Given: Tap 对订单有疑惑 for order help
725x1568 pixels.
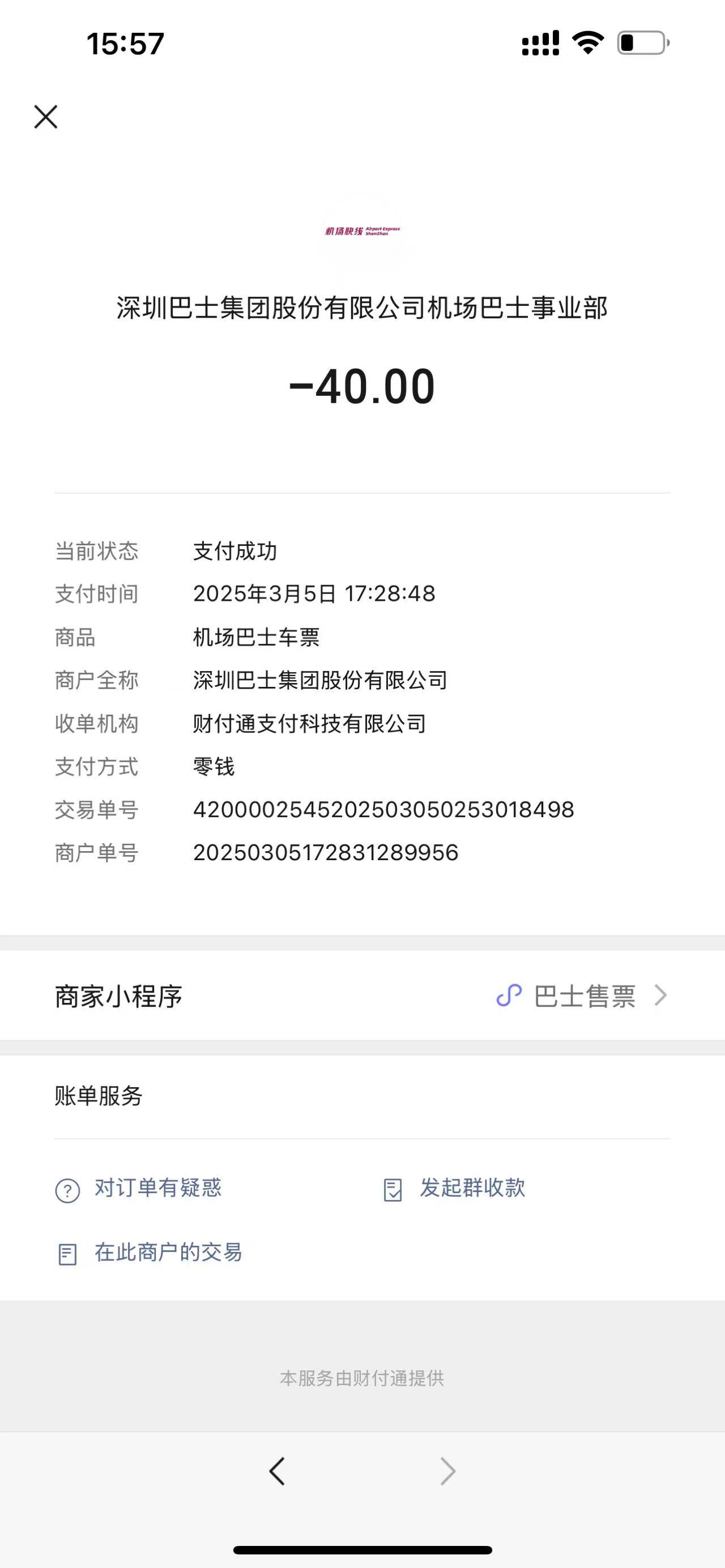Looking at the screenshot, I should click(x=138, y=1188).
